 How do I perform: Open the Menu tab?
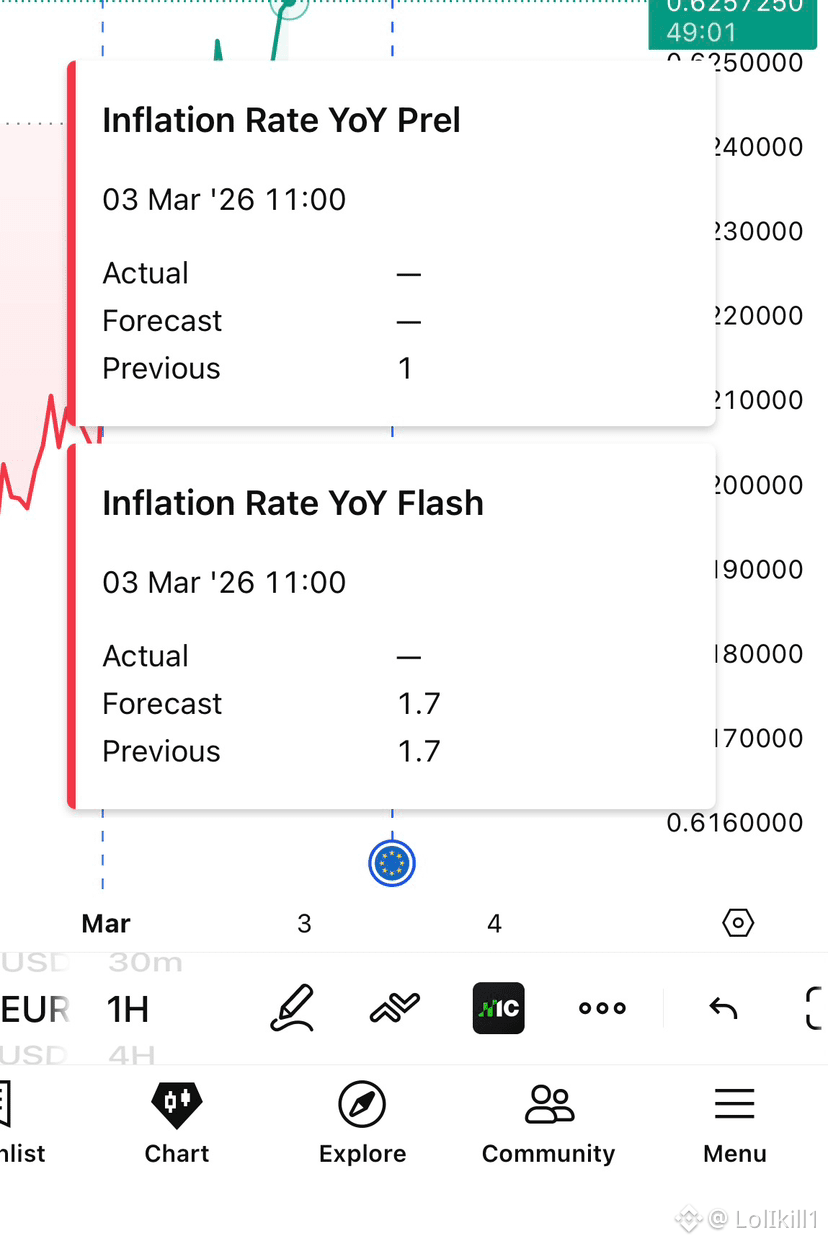pos(735,1124)
